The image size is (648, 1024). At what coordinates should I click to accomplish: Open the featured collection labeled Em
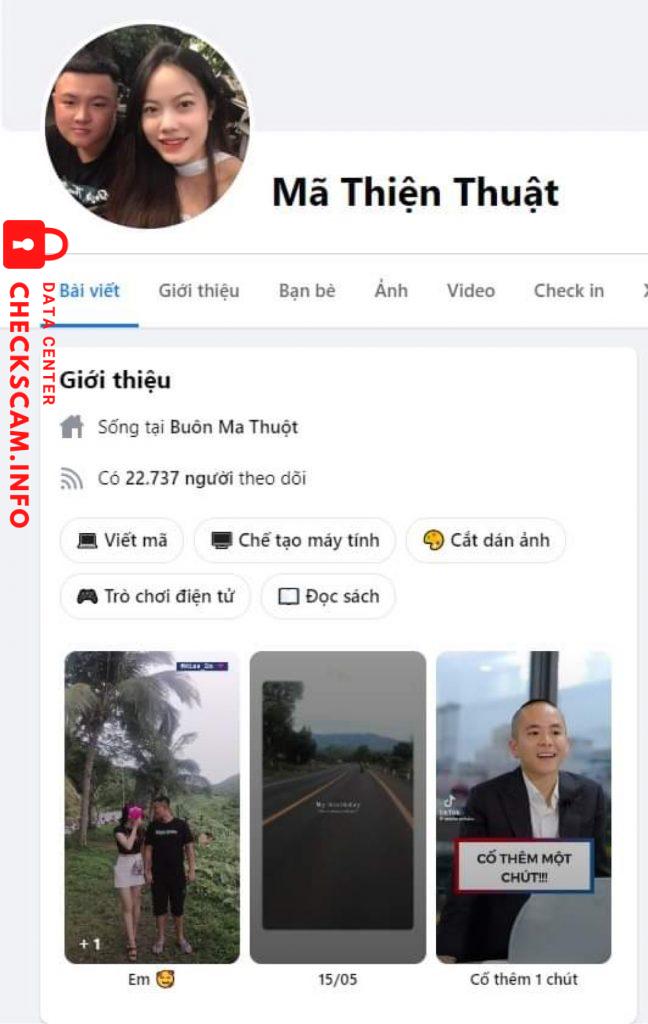[152, 807]
